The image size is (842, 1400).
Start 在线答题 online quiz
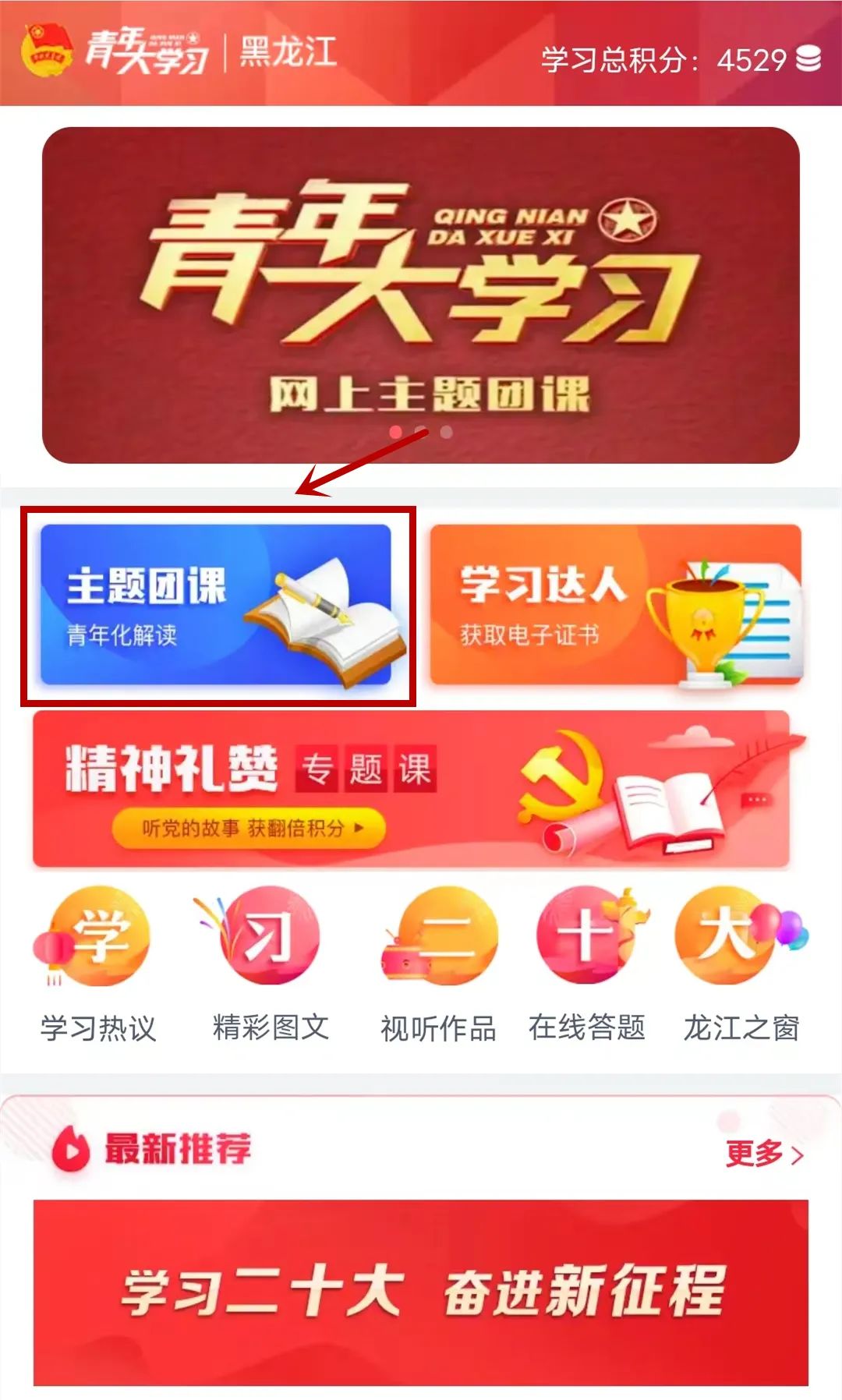(586, 963)
